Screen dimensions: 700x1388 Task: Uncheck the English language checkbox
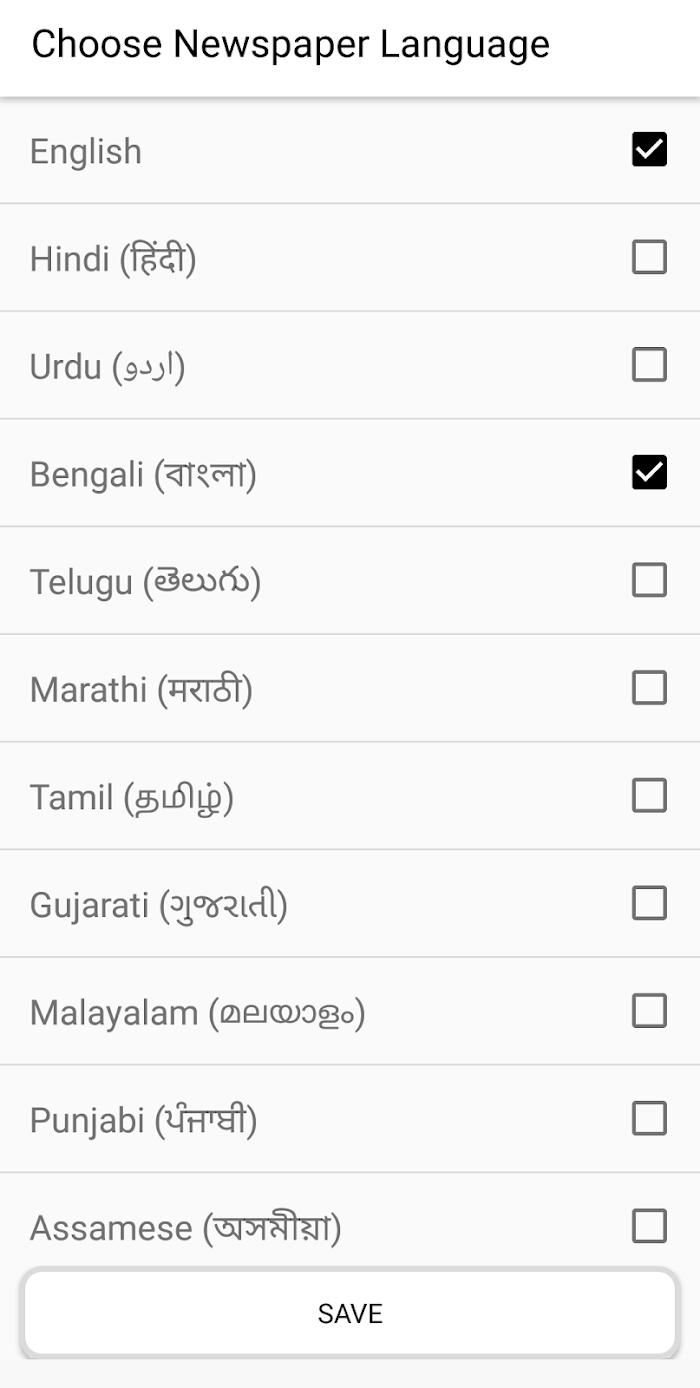(x=649, y=150)
